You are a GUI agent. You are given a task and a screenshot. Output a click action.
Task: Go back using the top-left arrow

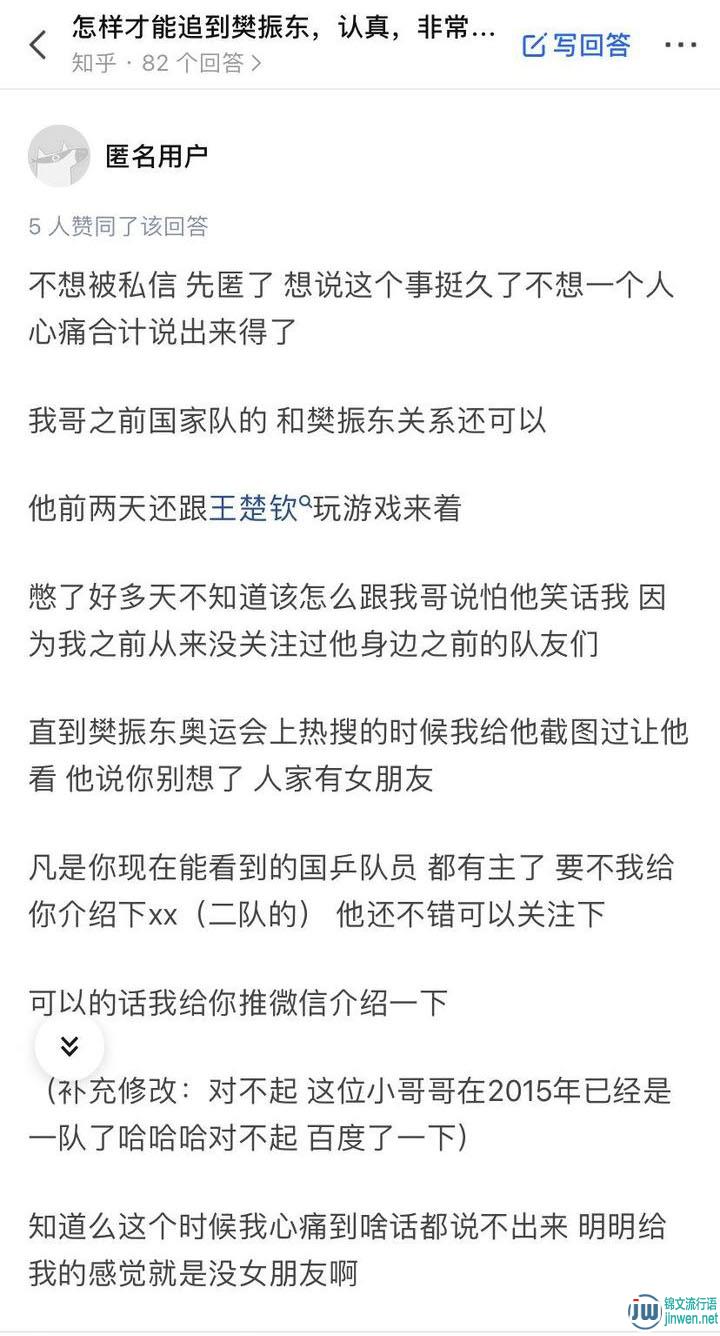[x=38, y=45]
